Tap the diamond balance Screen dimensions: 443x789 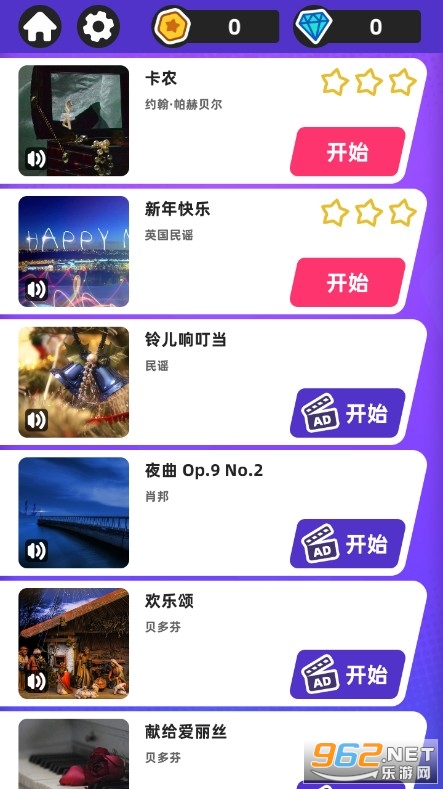pyautogui.click(x=357, y=26)
